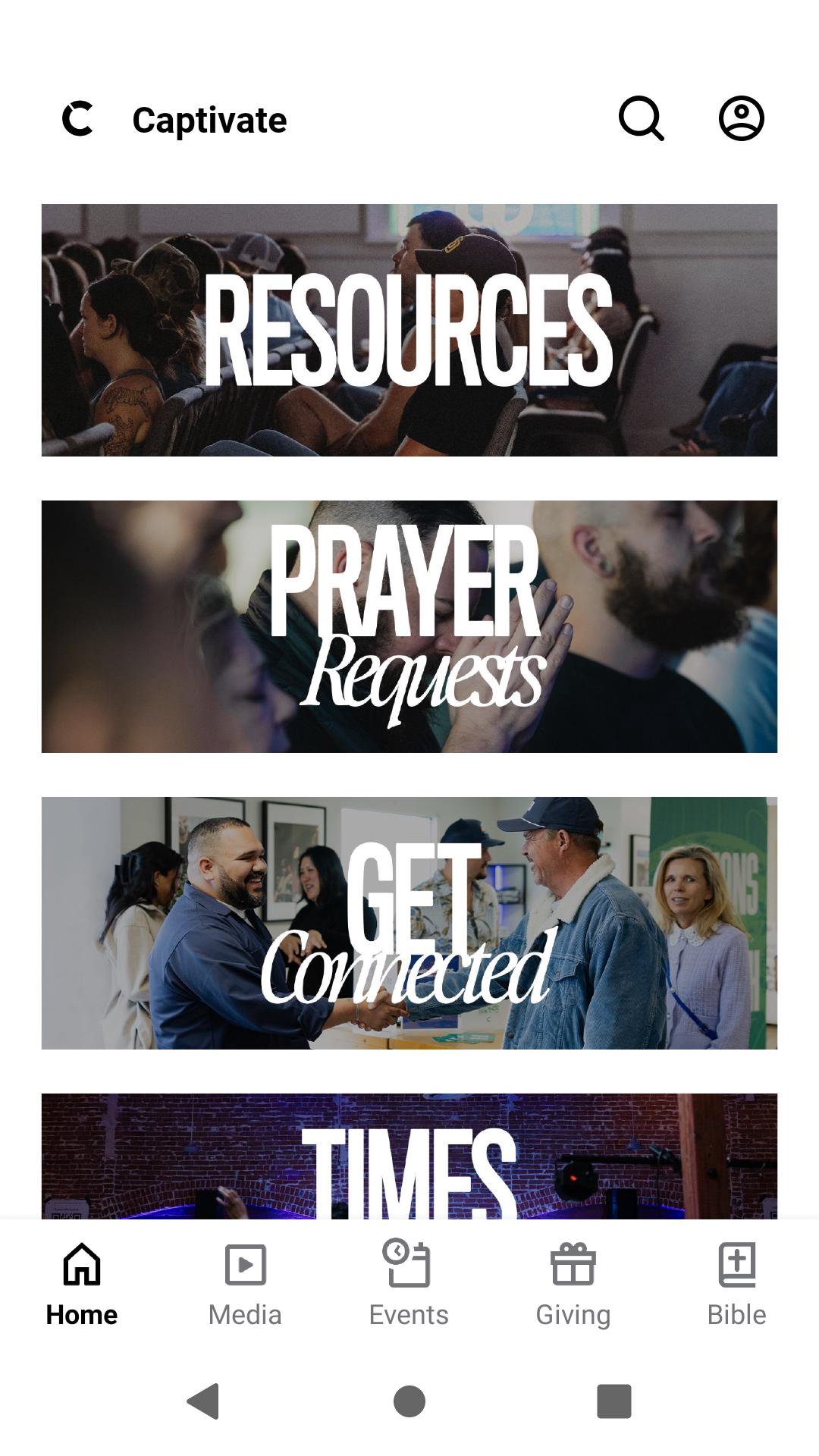This screenshot has width=819, height=1456.
Task: Open the recent apps overview
Action: 614,1401
